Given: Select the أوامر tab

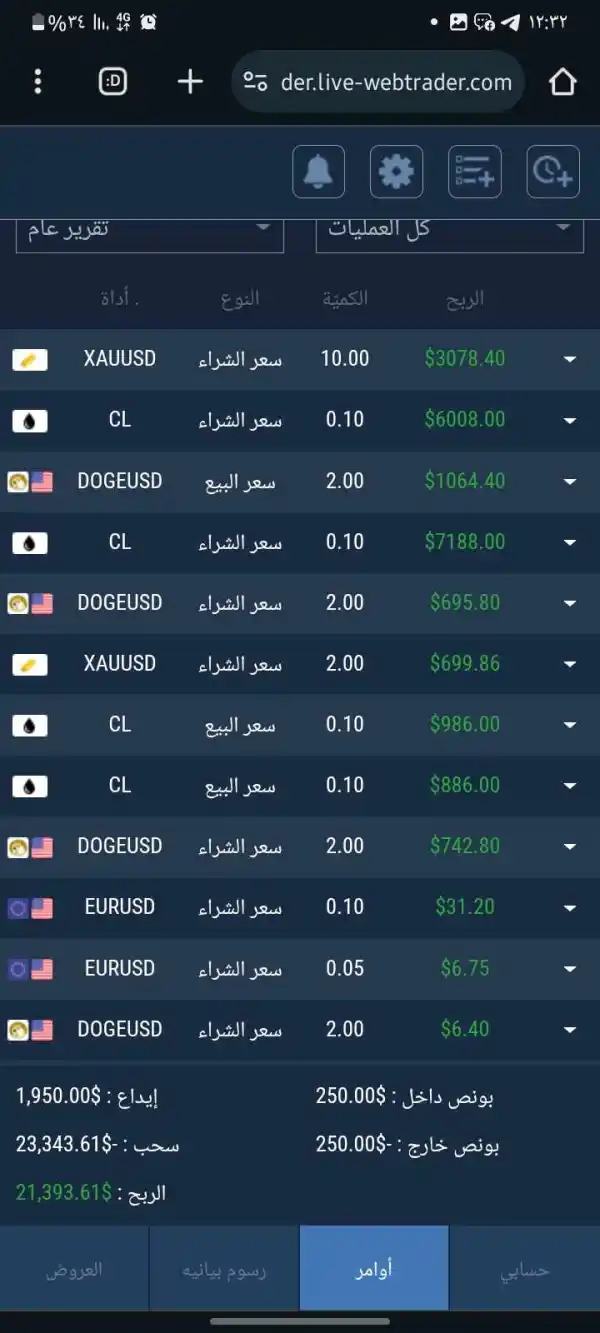Looking at the screenshot, I should [x=374, y=1269].
